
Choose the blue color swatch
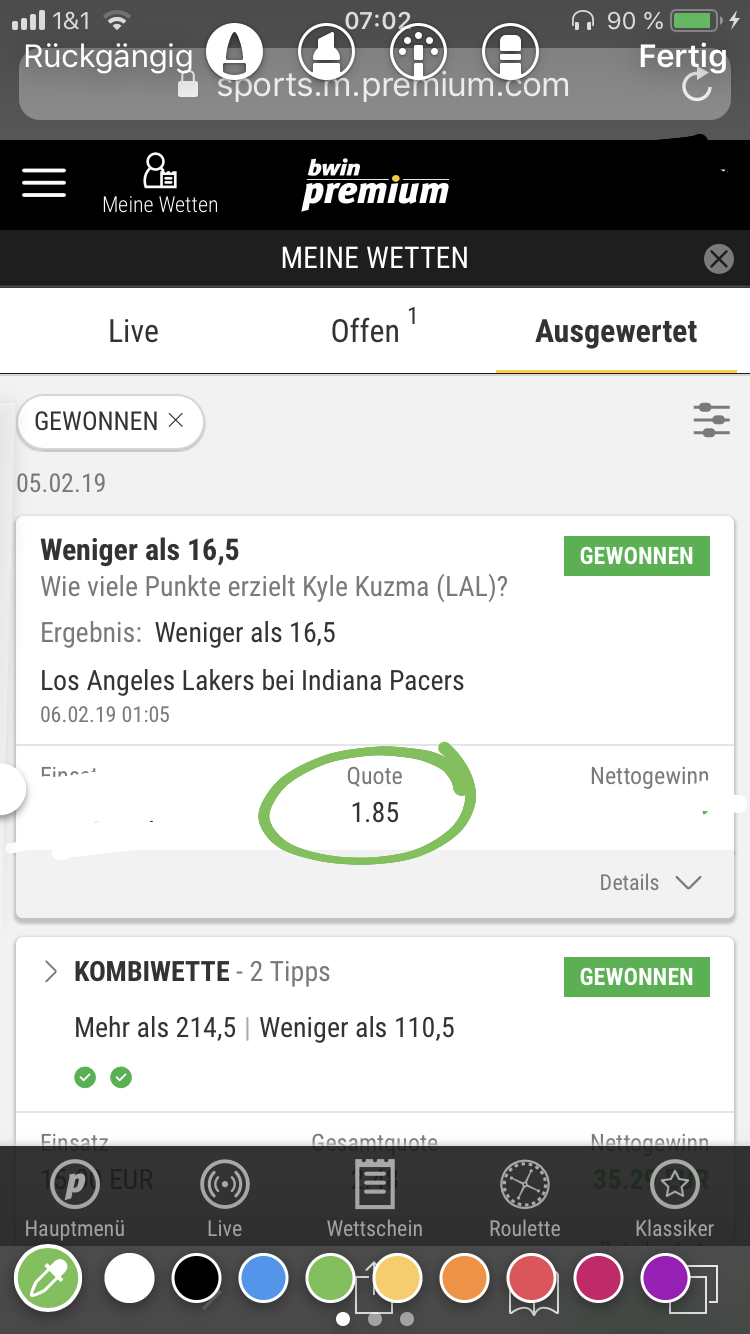click(264, 1279)
